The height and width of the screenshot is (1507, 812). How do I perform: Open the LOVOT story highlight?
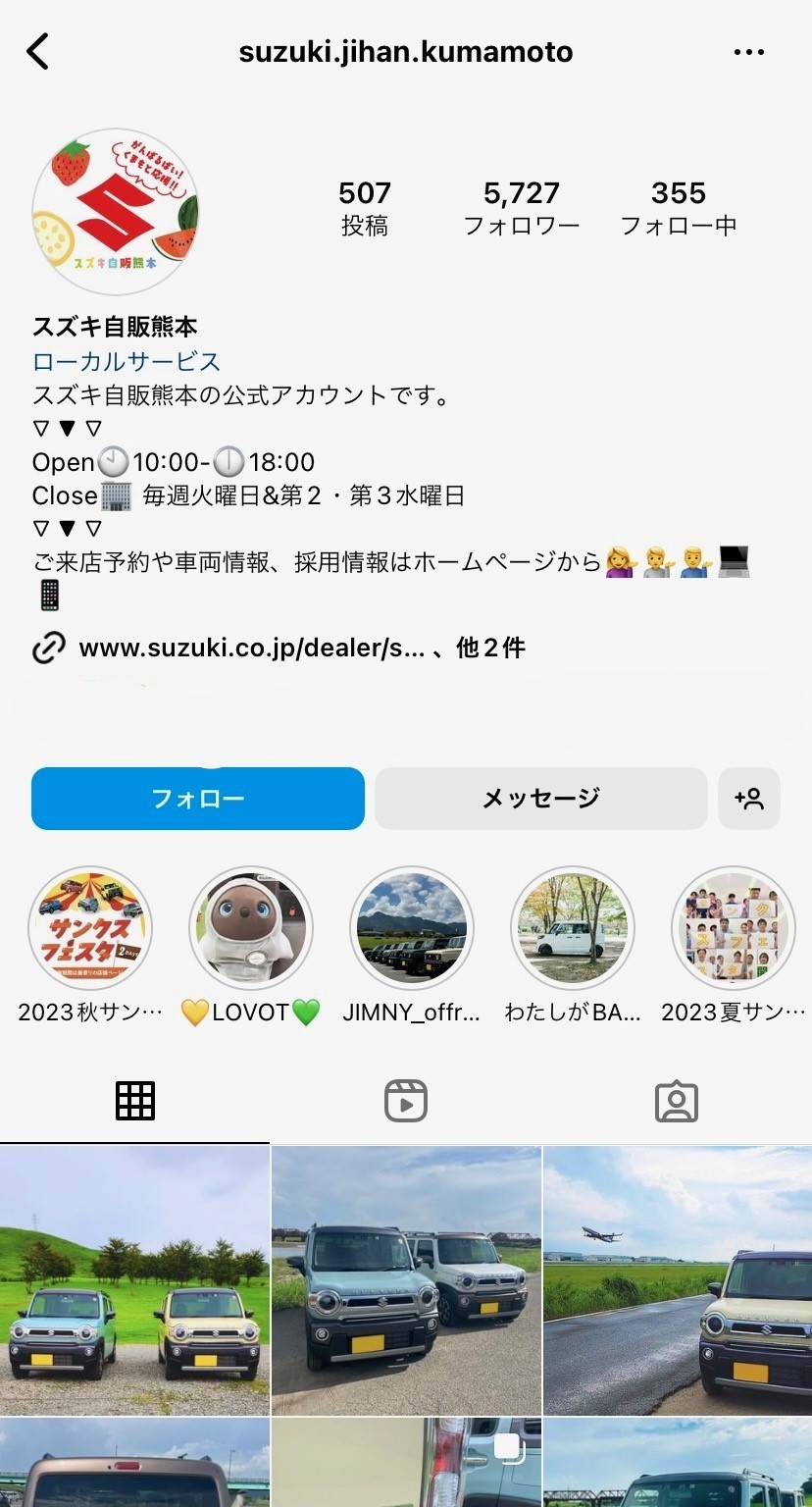click(x=251, y=928)
